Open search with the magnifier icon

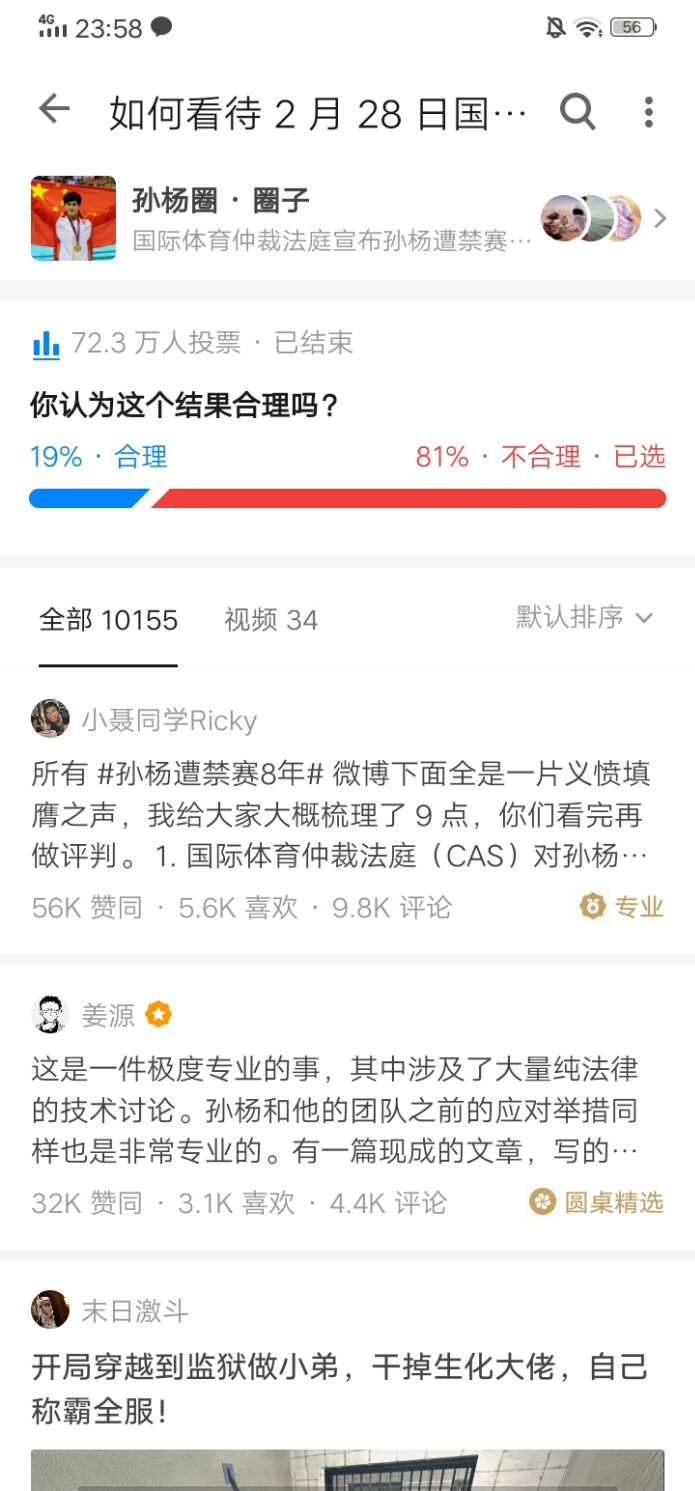tap(577, 111)
